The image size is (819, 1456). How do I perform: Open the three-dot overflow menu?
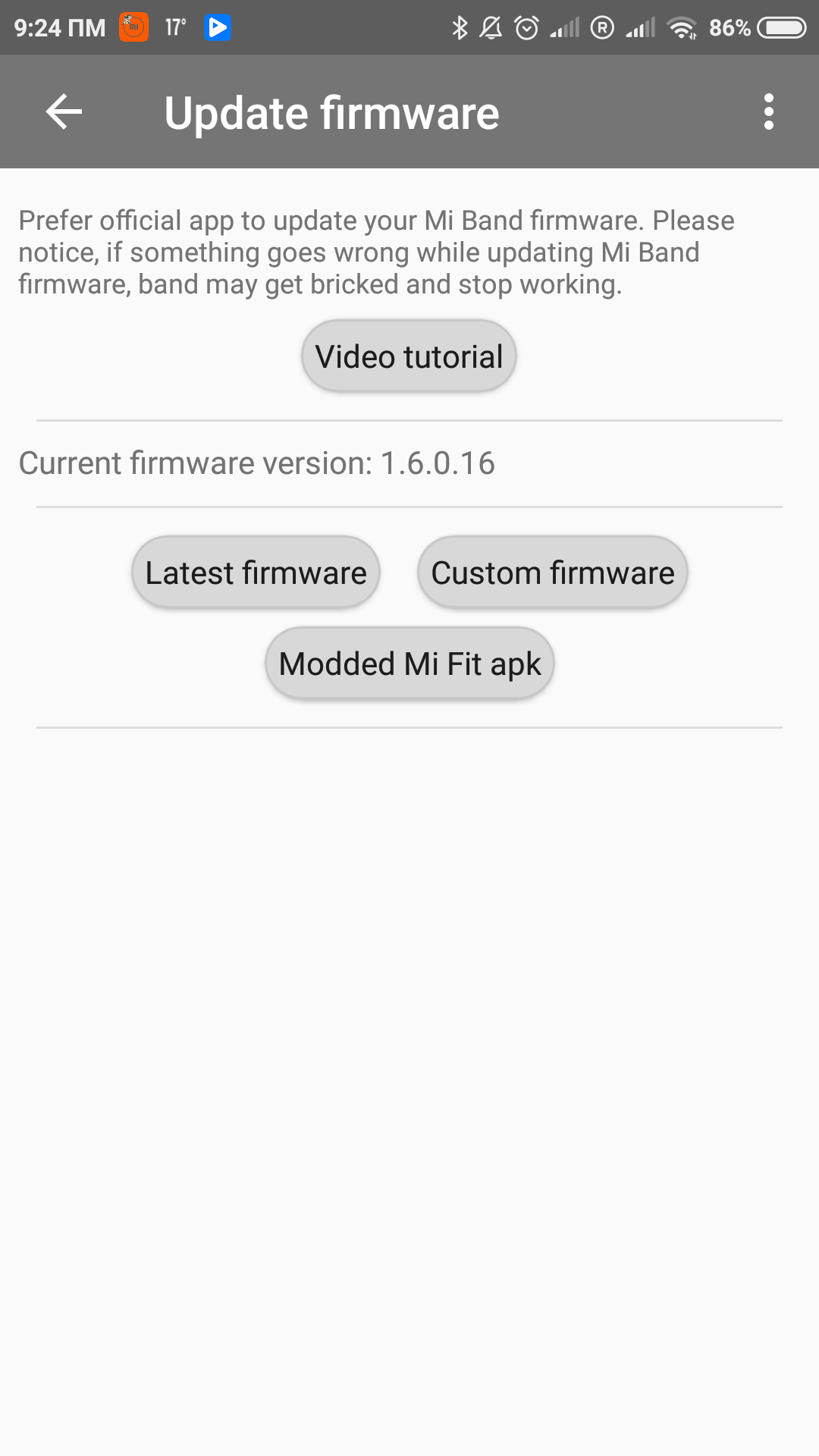(768, 112)
